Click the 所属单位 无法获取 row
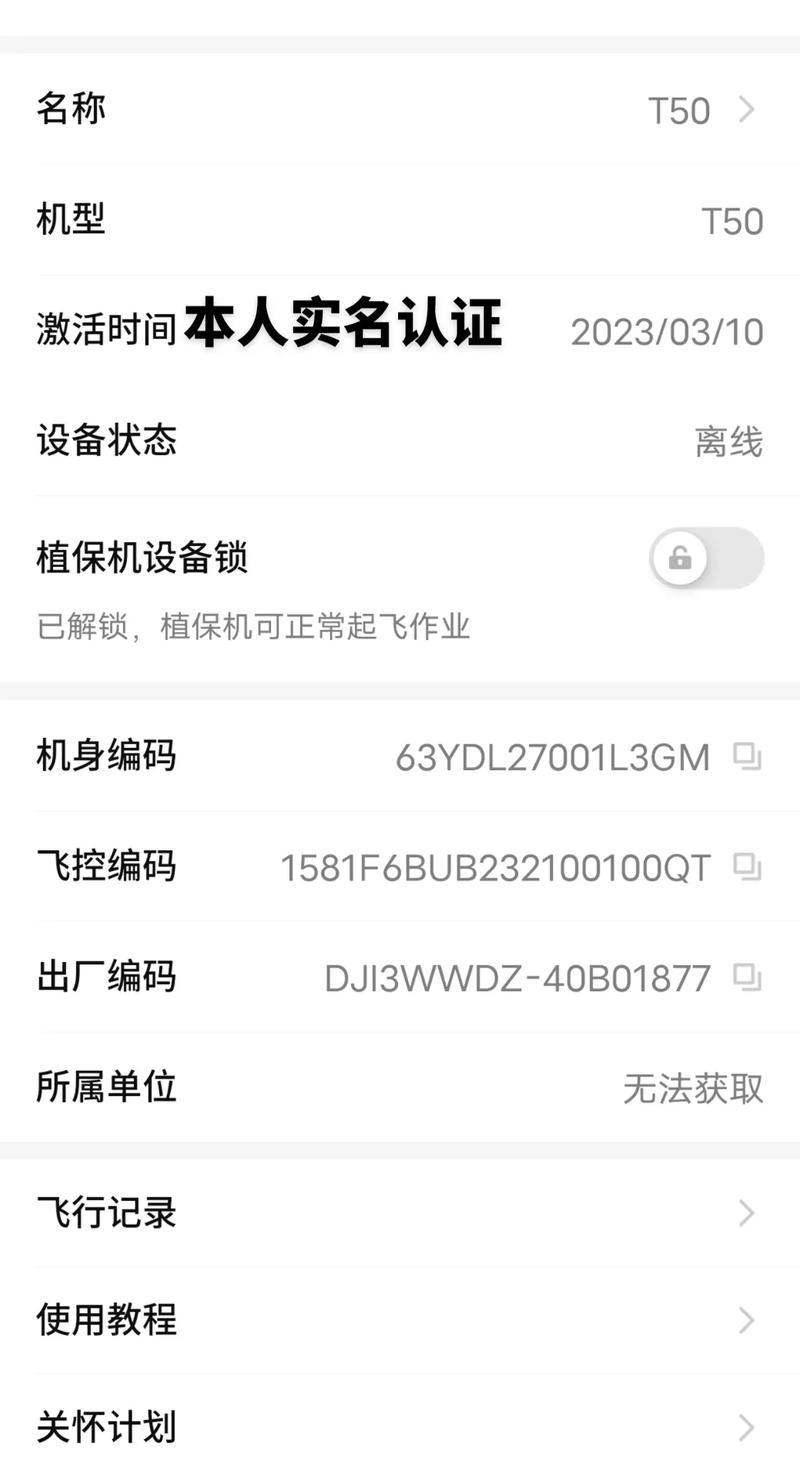Viewport: 800px width, 1468px height. click(400, 1088)
